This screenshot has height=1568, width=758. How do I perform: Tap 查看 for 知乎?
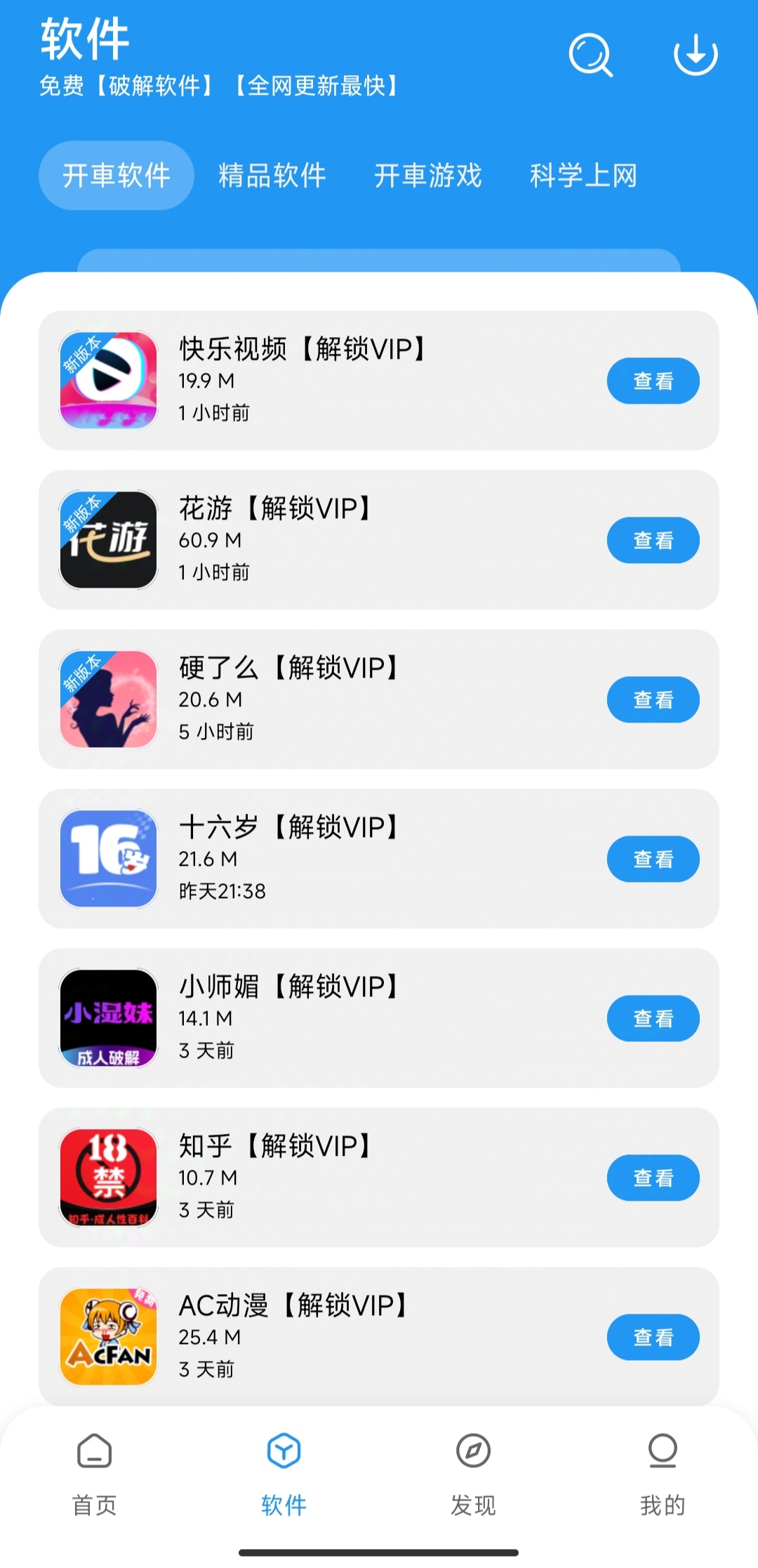coord(653,1178)
